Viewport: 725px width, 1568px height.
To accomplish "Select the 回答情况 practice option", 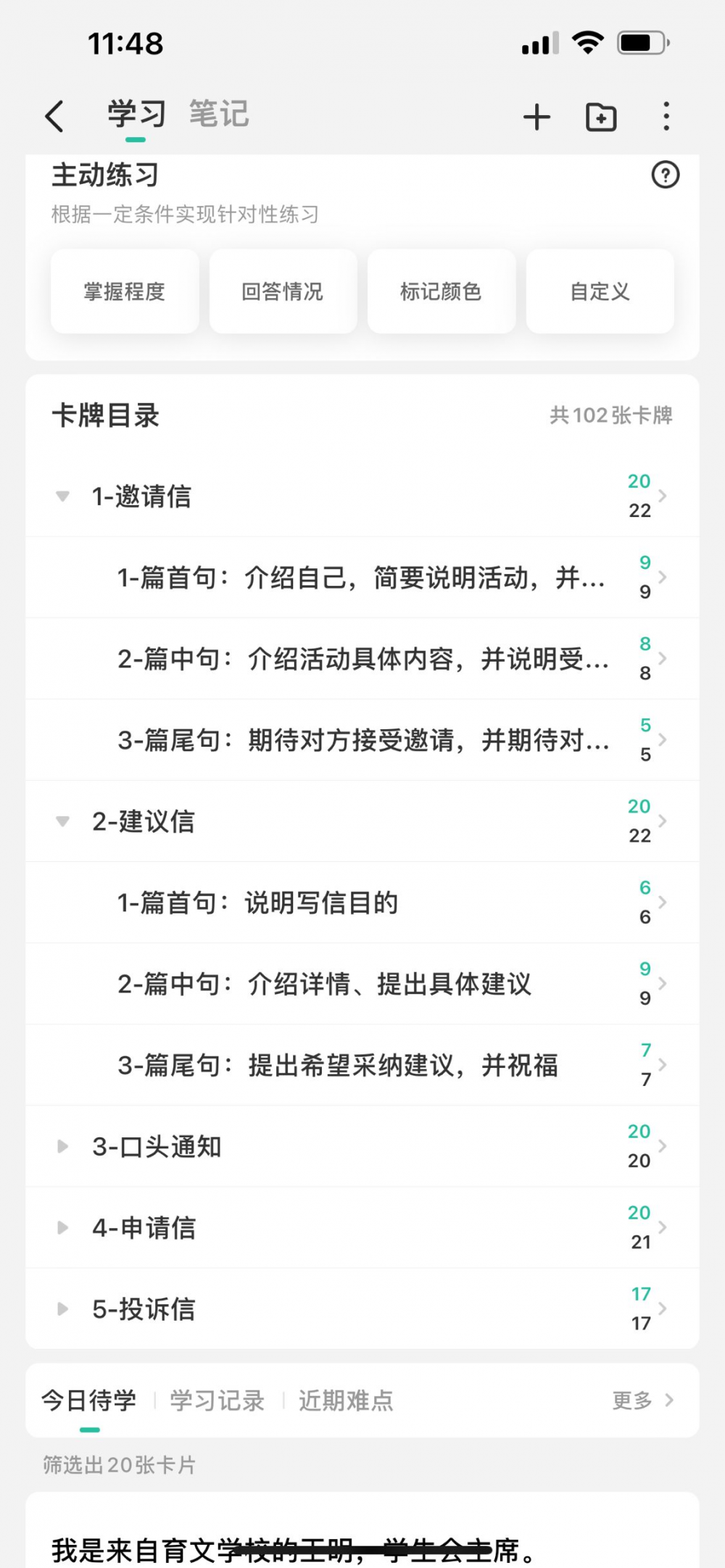I will tap(283, 291).
